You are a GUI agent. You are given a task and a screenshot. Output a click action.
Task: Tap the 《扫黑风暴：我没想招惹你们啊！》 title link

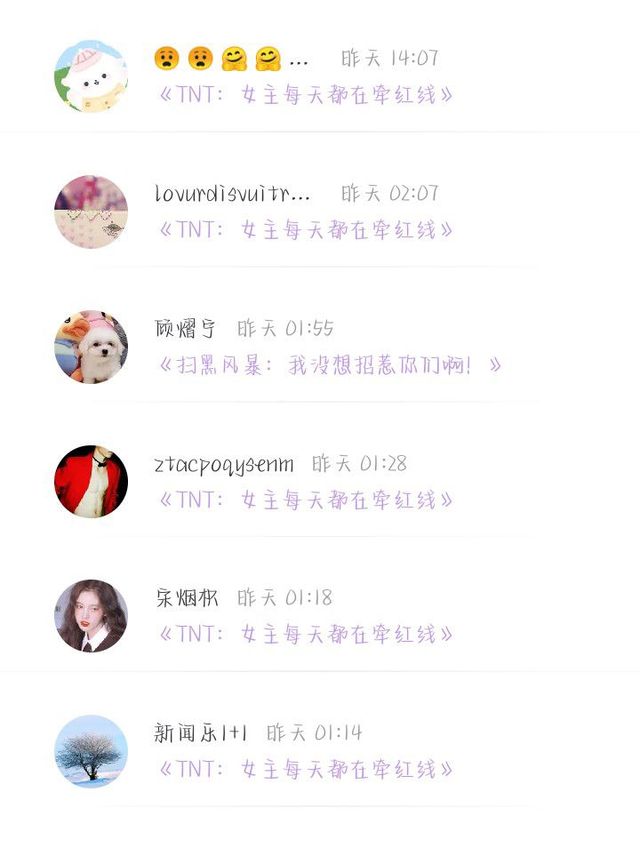pos(329,365)
